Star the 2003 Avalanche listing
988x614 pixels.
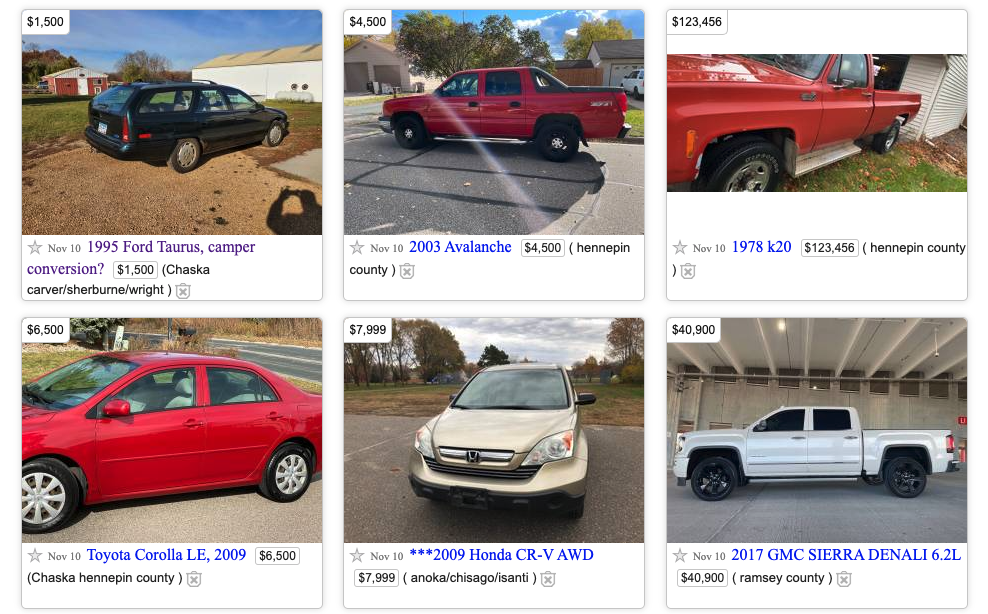click(x=357, y=248)
